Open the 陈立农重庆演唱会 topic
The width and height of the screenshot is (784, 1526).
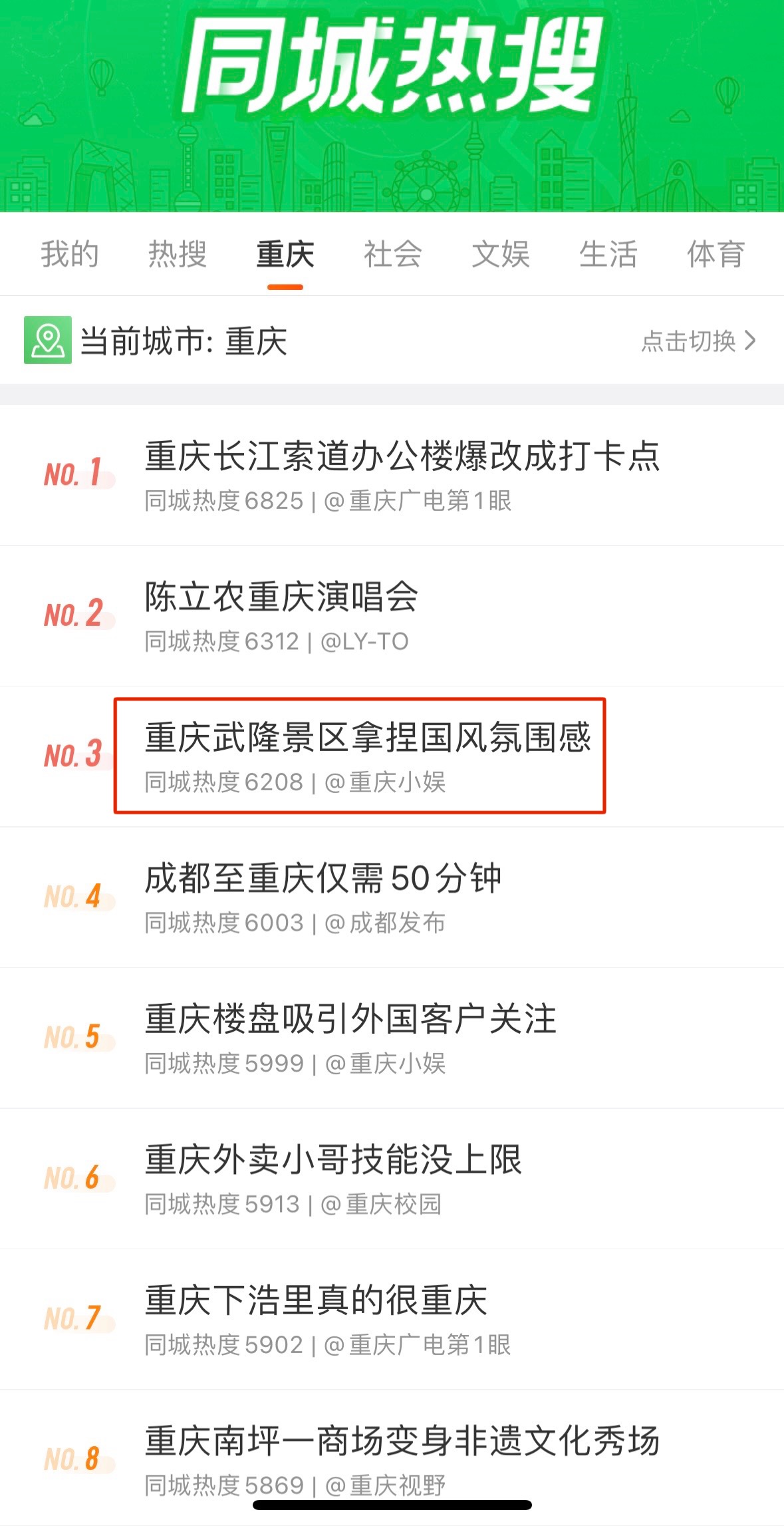(281, 597)
